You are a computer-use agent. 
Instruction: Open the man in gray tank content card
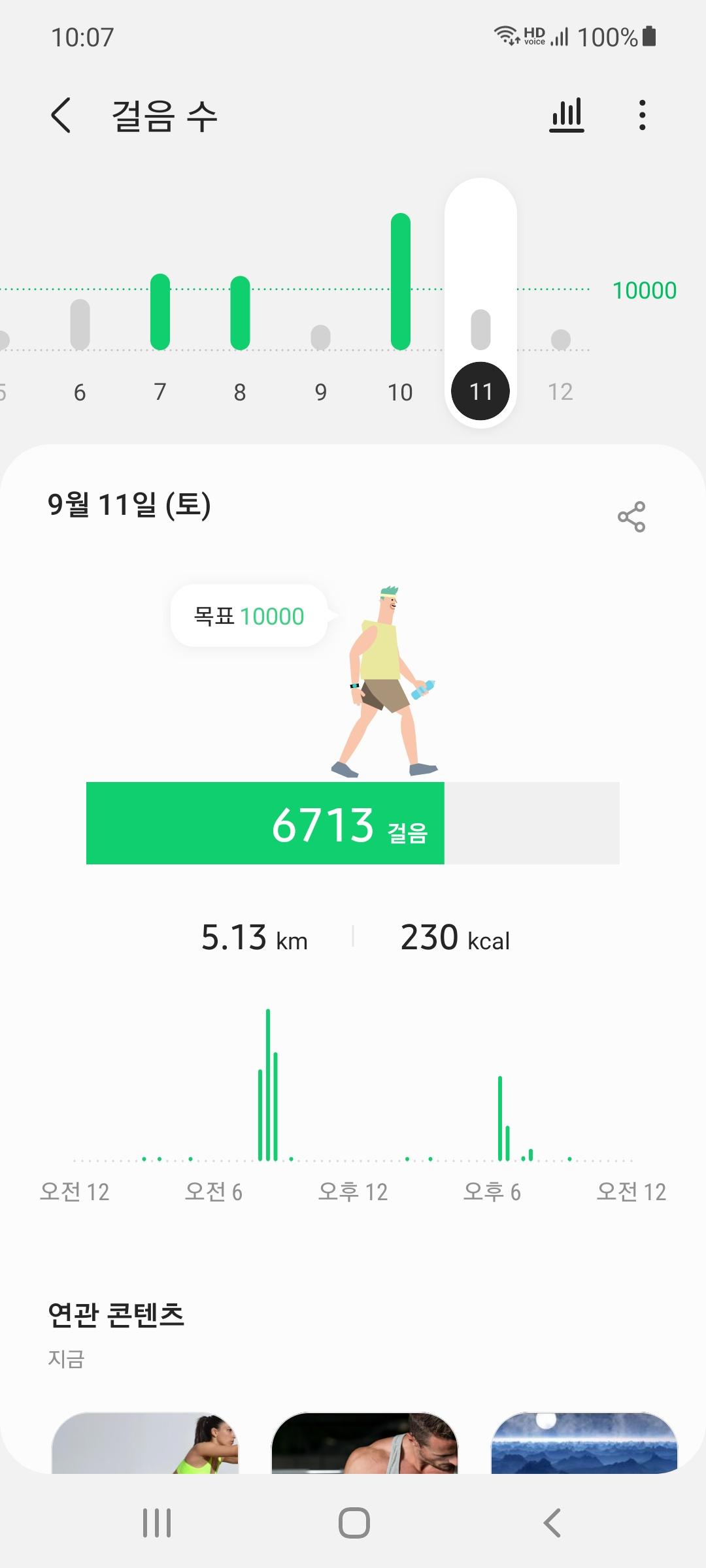[x=365, y=1443]
